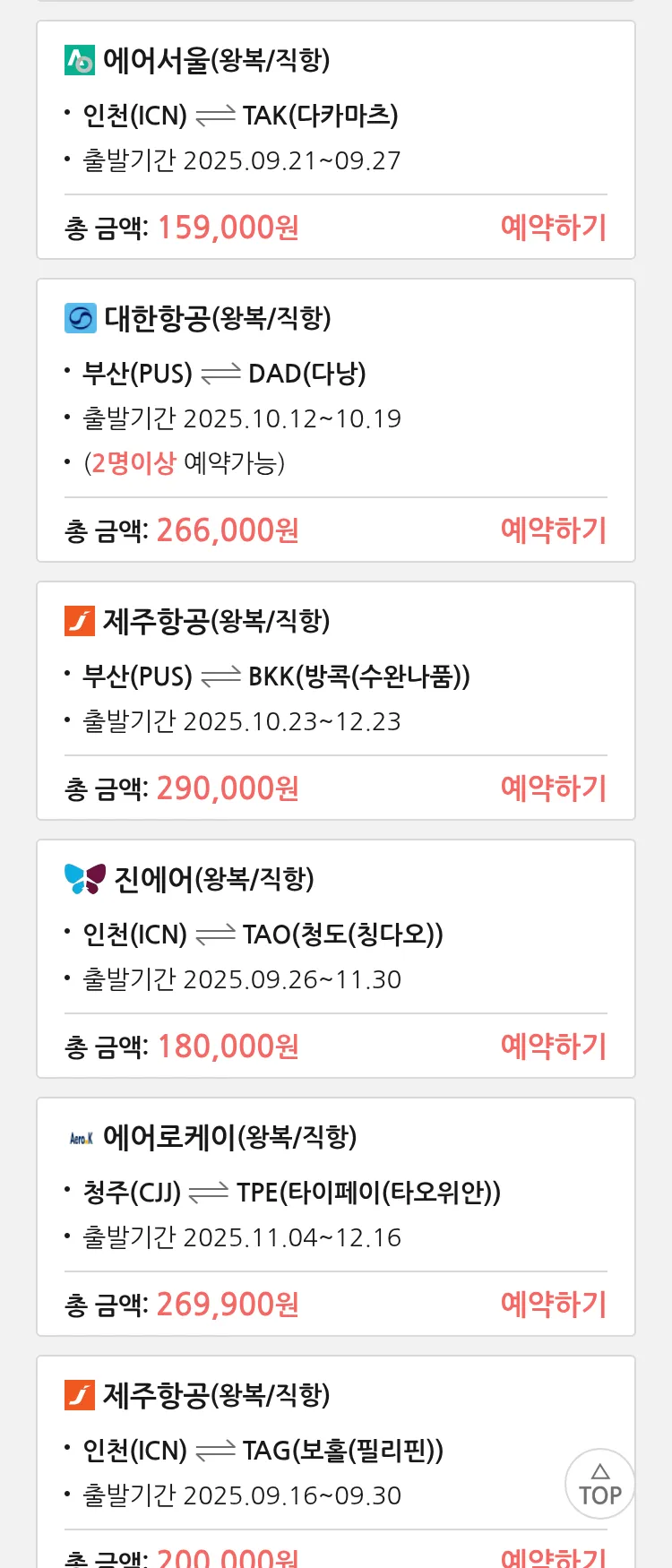Viewport: 672px width, 1568px height.
Task: Book the 대한항공 부산–다낭 flight
Action: (x=553, y=530)
